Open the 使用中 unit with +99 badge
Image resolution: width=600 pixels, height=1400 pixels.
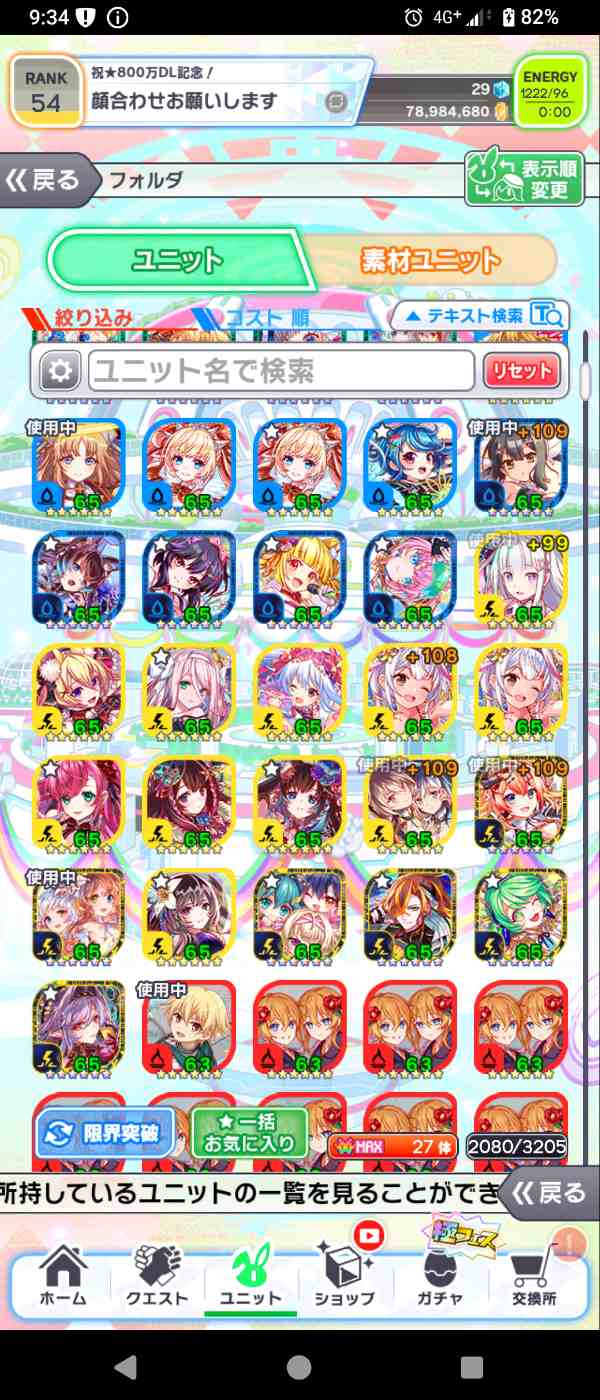(518, 578)
